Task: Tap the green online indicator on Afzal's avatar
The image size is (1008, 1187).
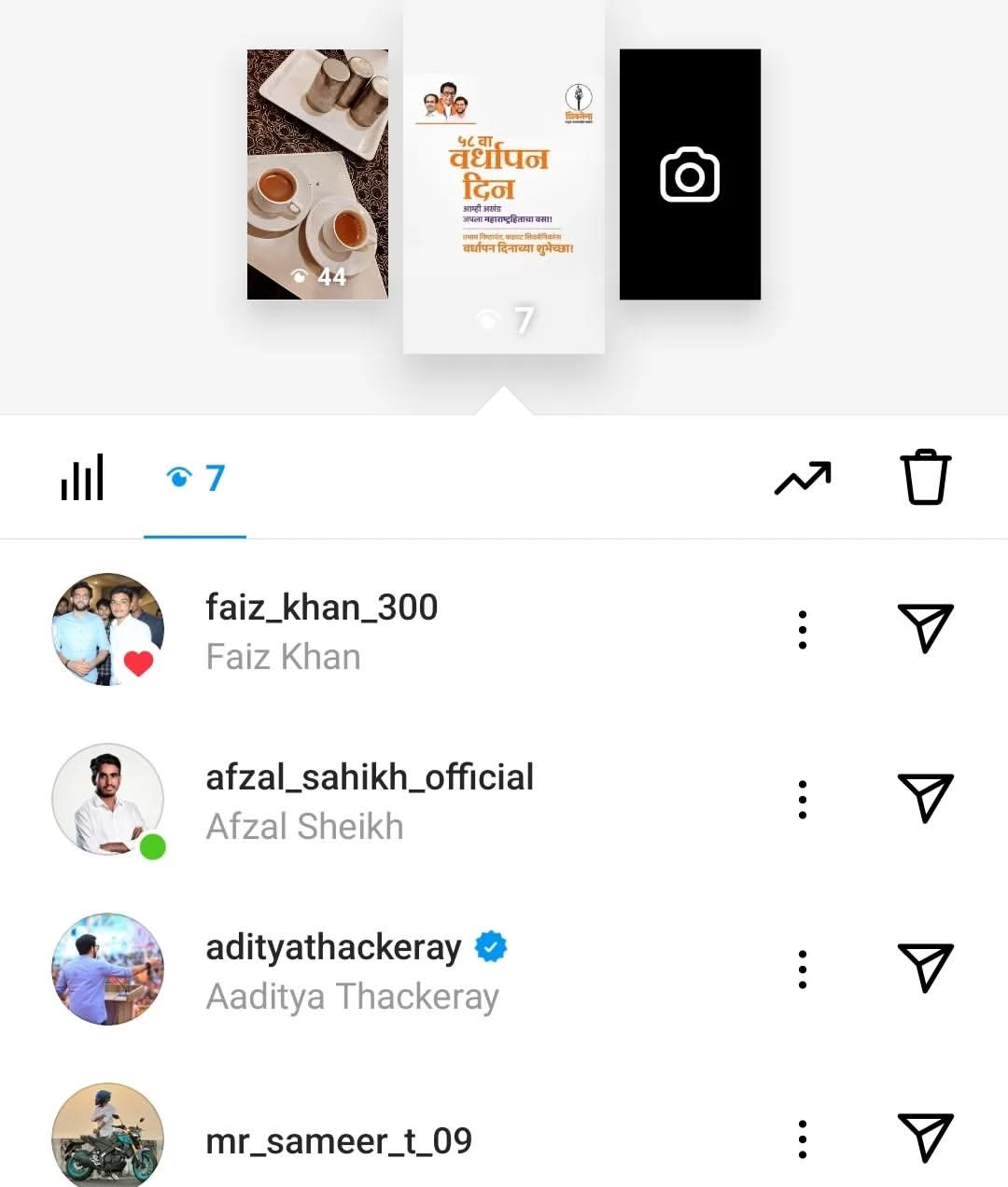Action: (153, 847)
